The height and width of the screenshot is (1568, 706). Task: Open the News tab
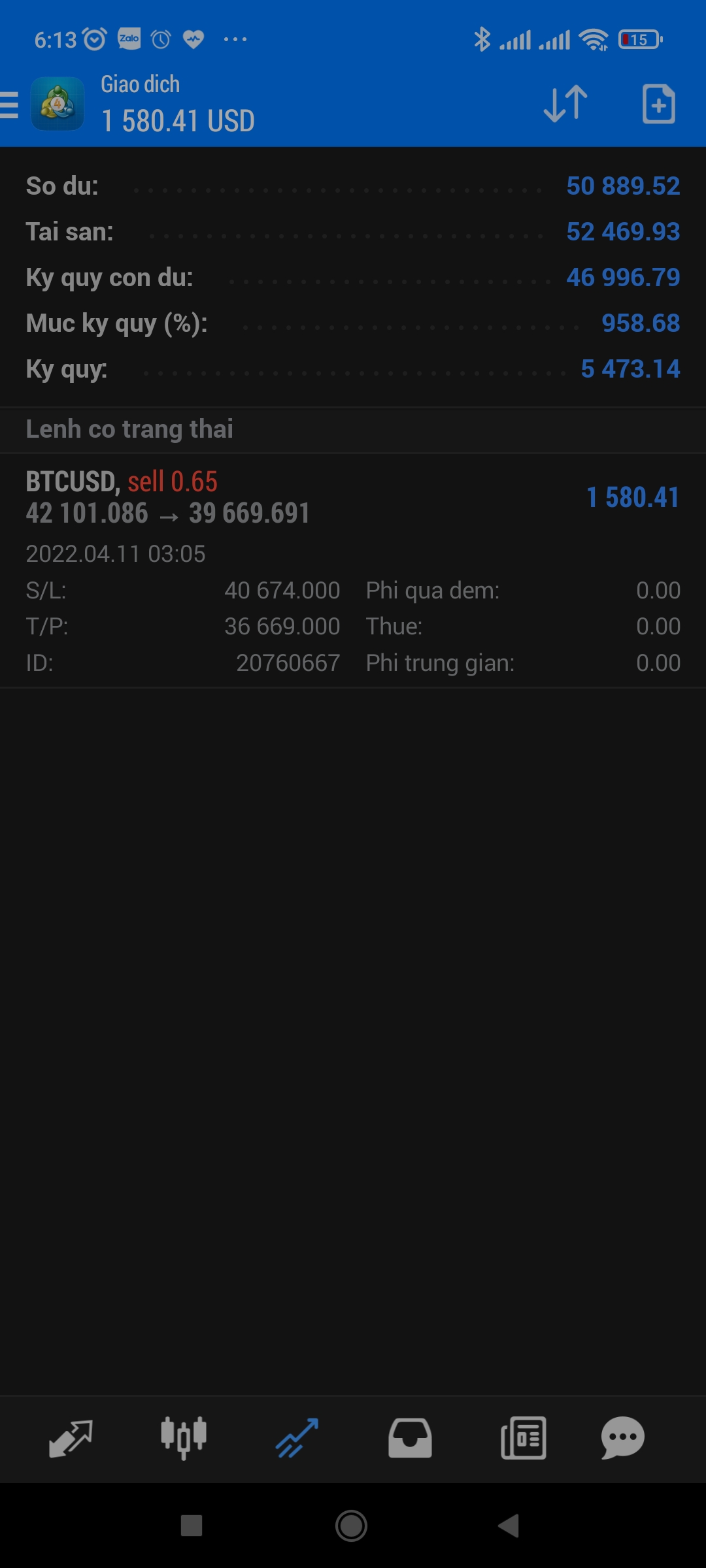pyautogui.click(x=523, y=1439)
